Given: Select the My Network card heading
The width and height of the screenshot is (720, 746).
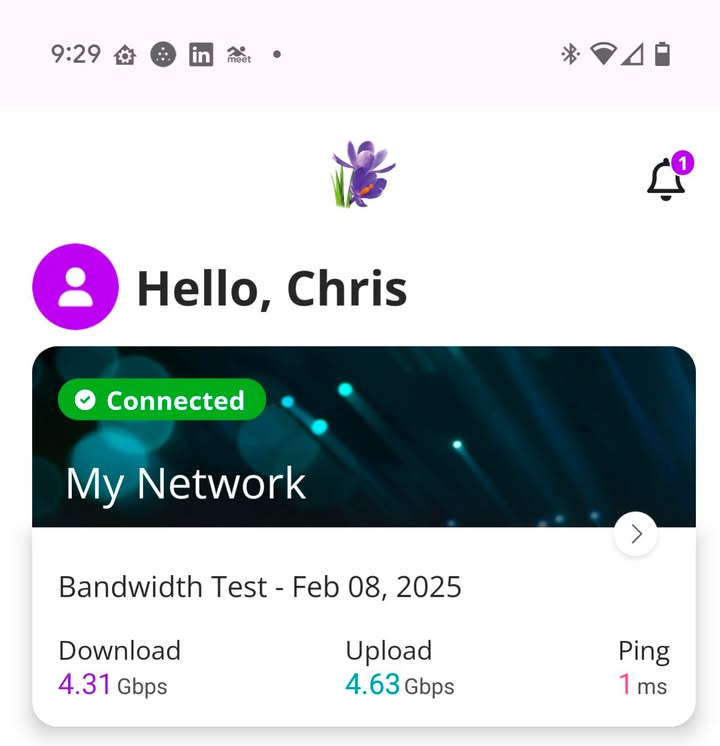Looking at the screenshot, I should pyautogui.click(x=185, y=484).
